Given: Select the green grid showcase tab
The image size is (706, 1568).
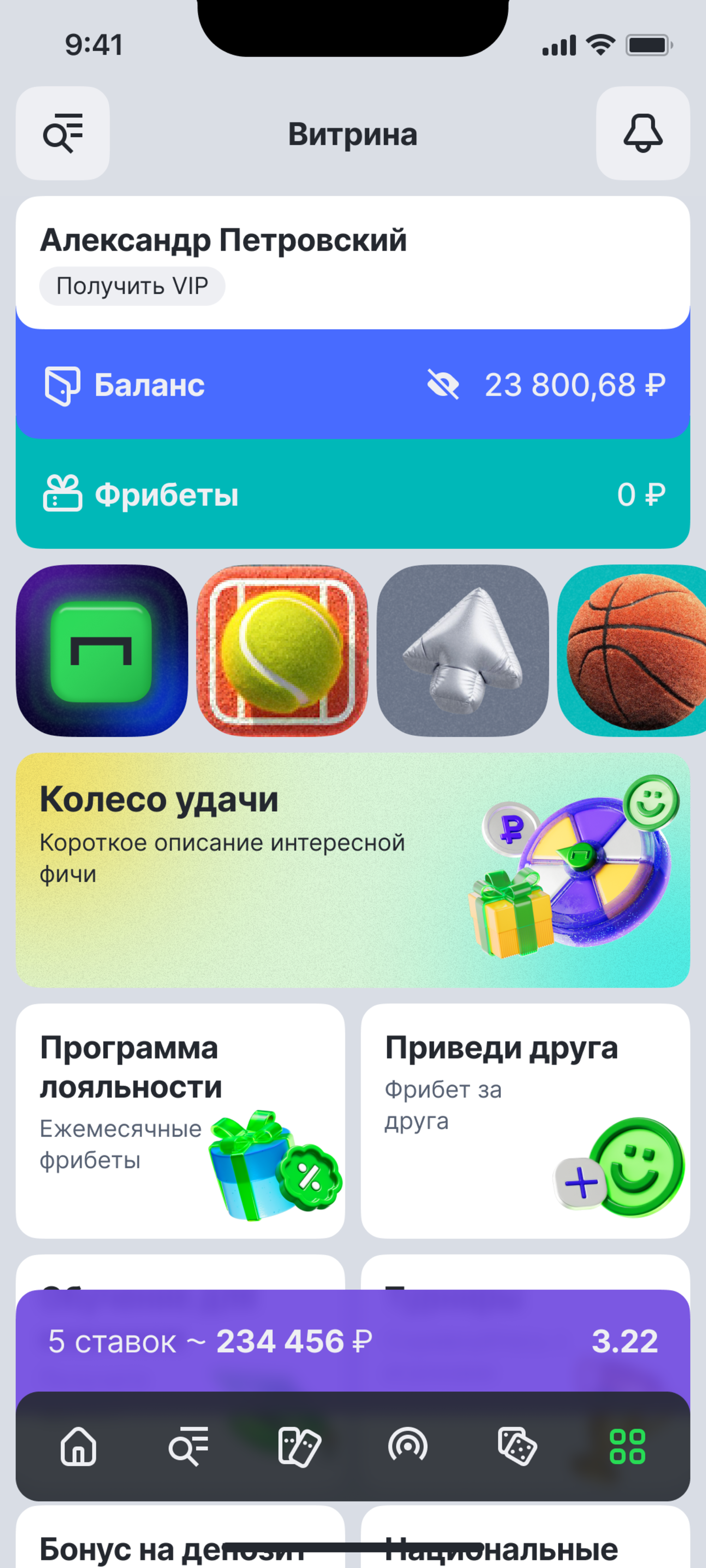Looking at the screenshot, I should coord(627,1446).
